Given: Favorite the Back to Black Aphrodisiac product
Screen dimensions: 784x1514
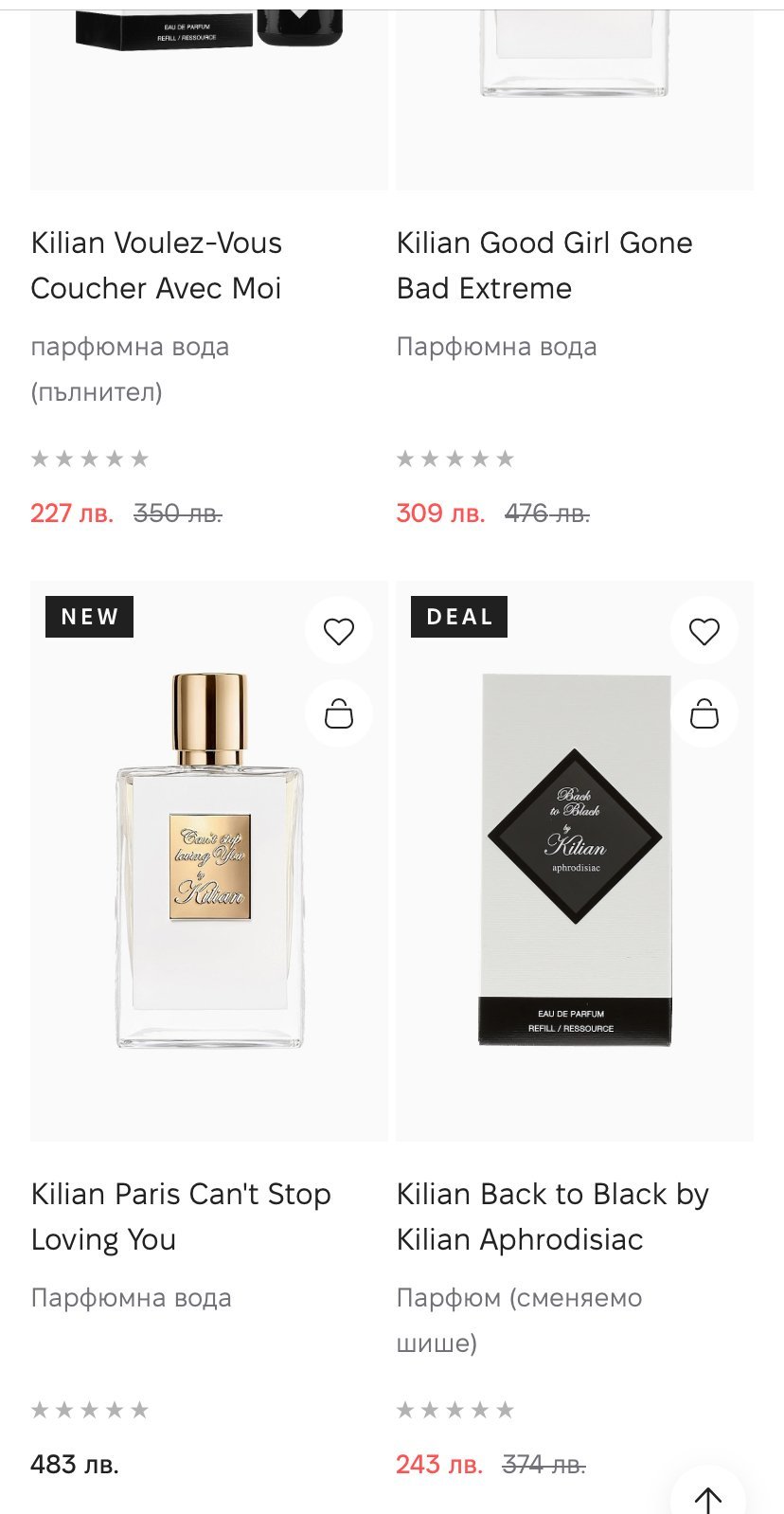Looking at the screenshot, I should click(704, 631).
